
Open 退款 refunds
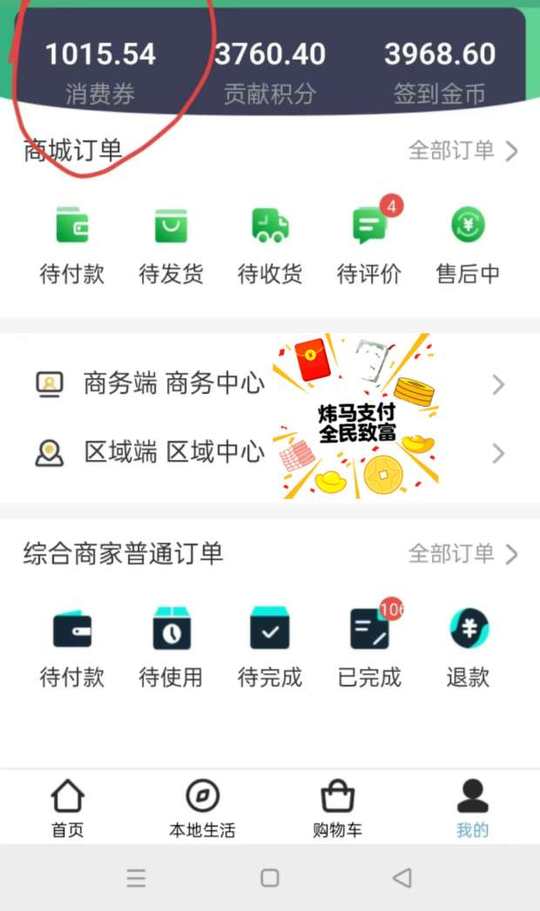tap(468, 648)
